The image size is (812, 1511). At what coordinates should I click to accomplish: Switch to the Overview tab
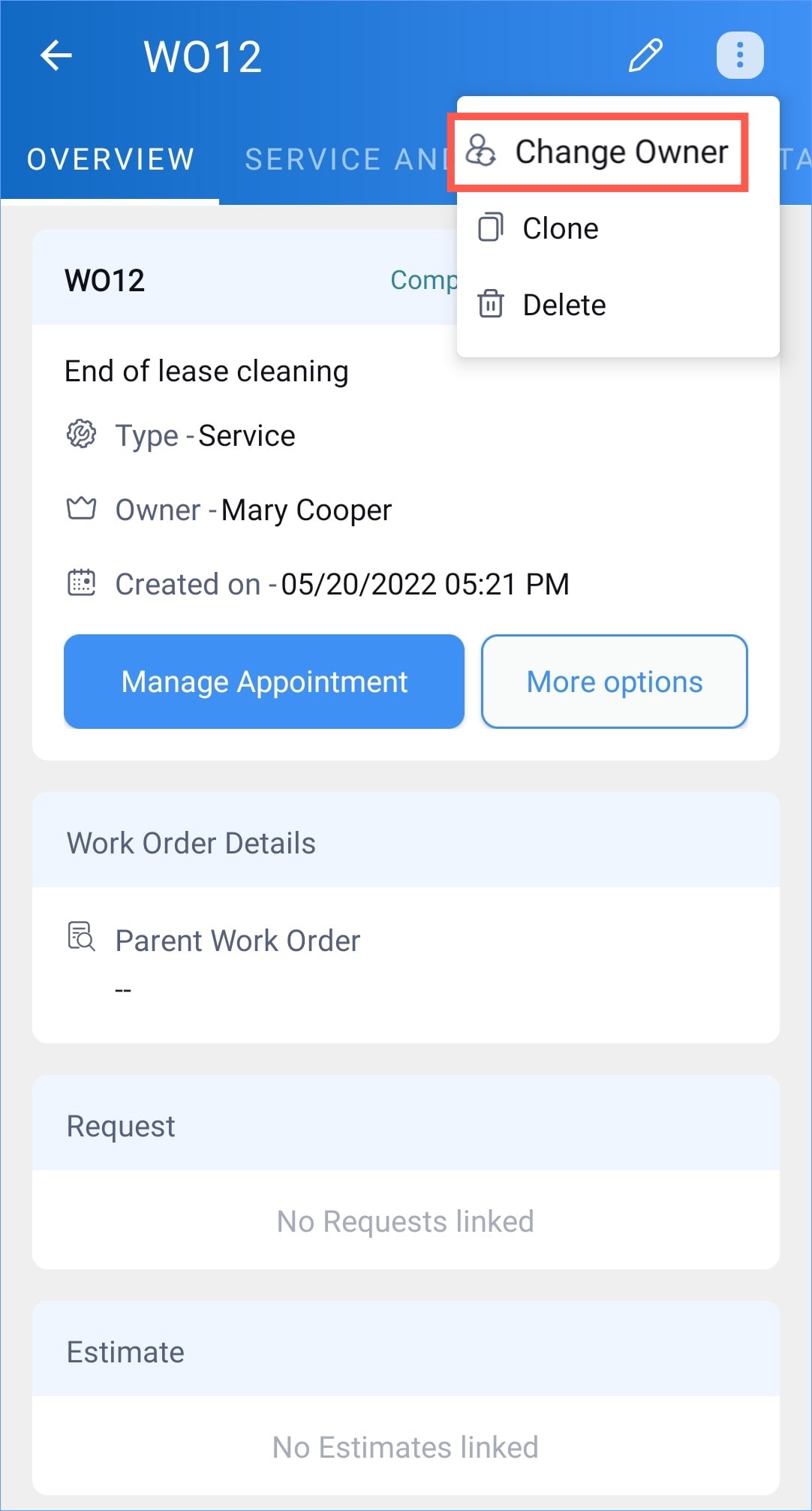pos(111,159)
